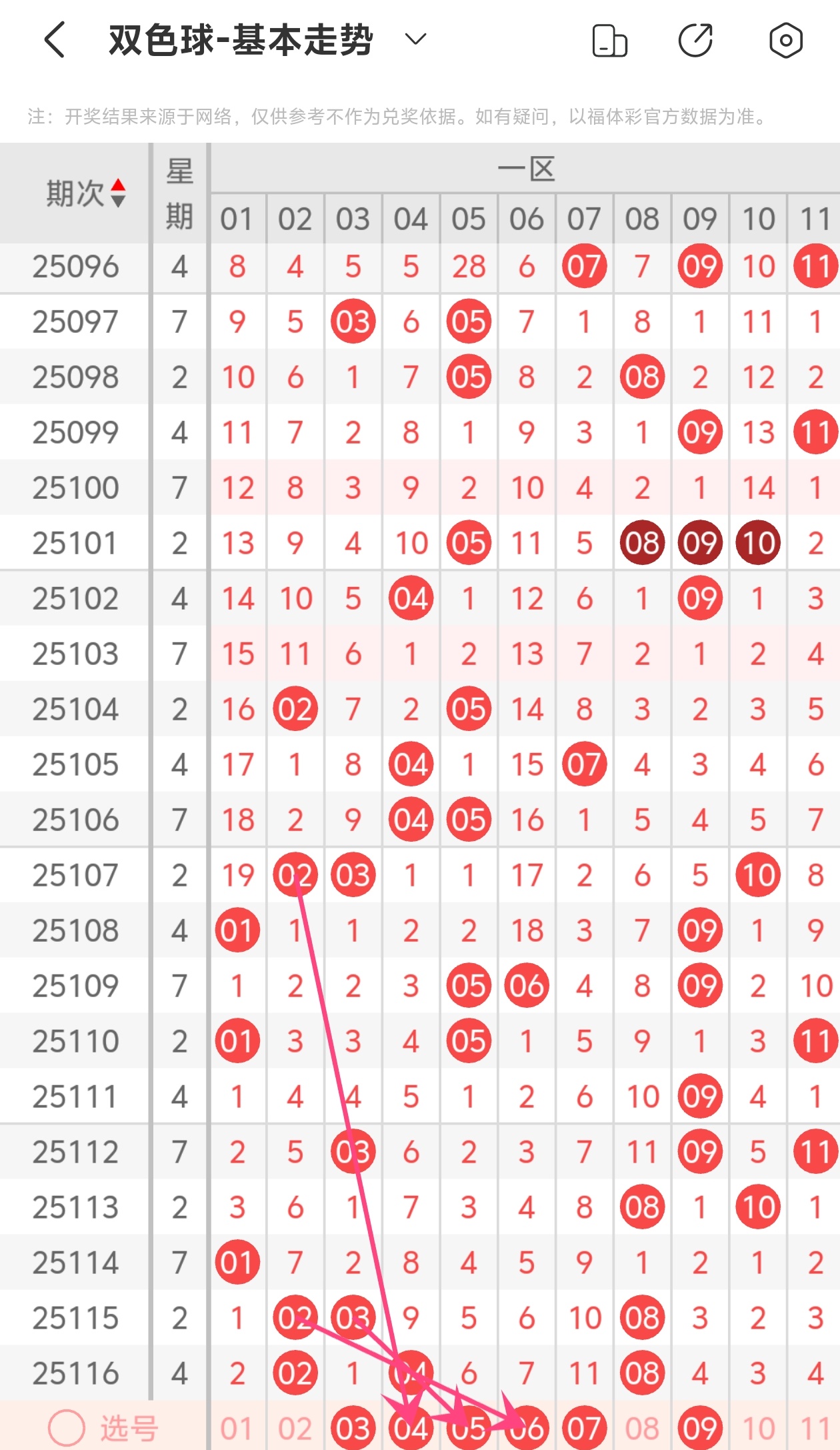Deselect number 03 in the 选号 row
This screenshot has height=1450, width=840.
(353, 1429)
